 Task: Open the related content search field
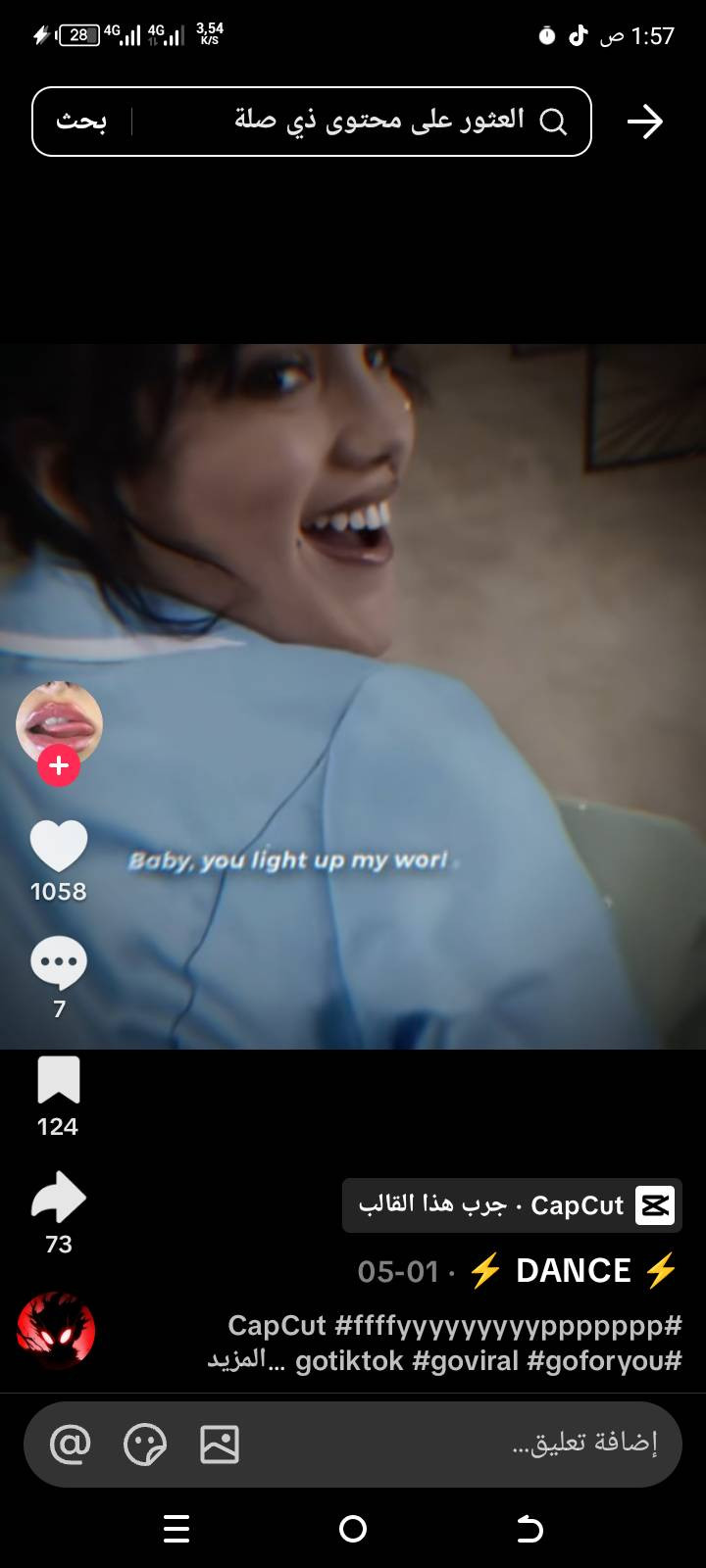[x=363, y=121]
